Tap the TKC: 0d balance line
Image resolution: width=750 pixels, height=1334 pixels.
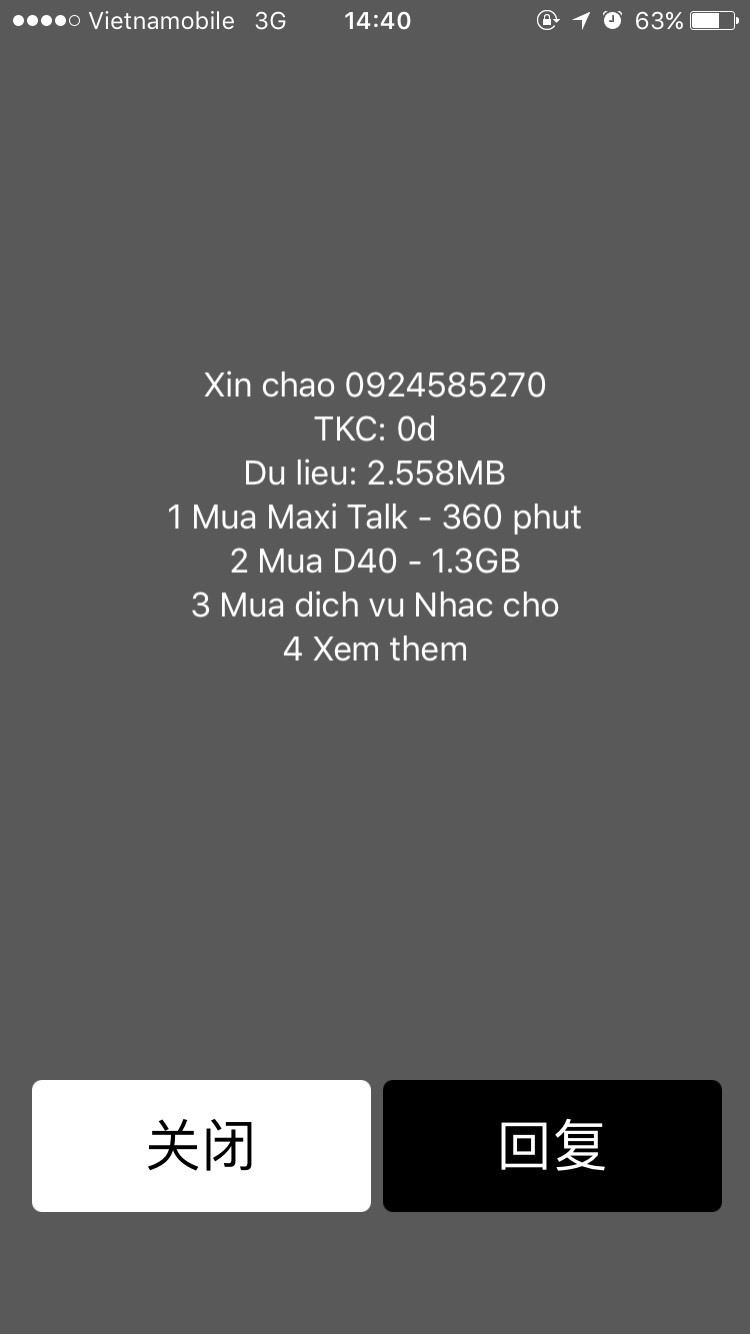coord(375,429)
